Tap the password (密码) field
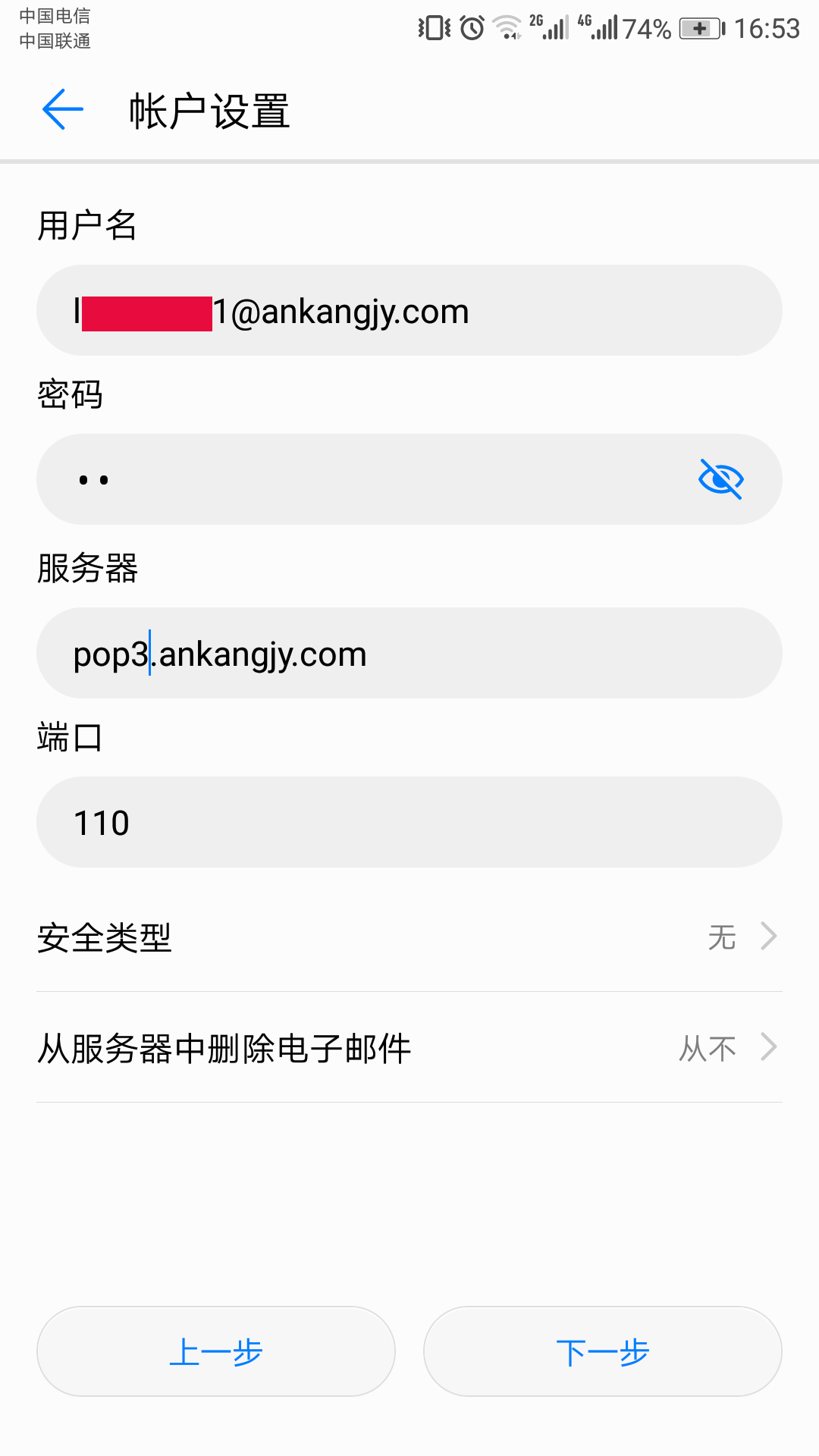The height and width of the screenshot is (1456, 819). 364,479
